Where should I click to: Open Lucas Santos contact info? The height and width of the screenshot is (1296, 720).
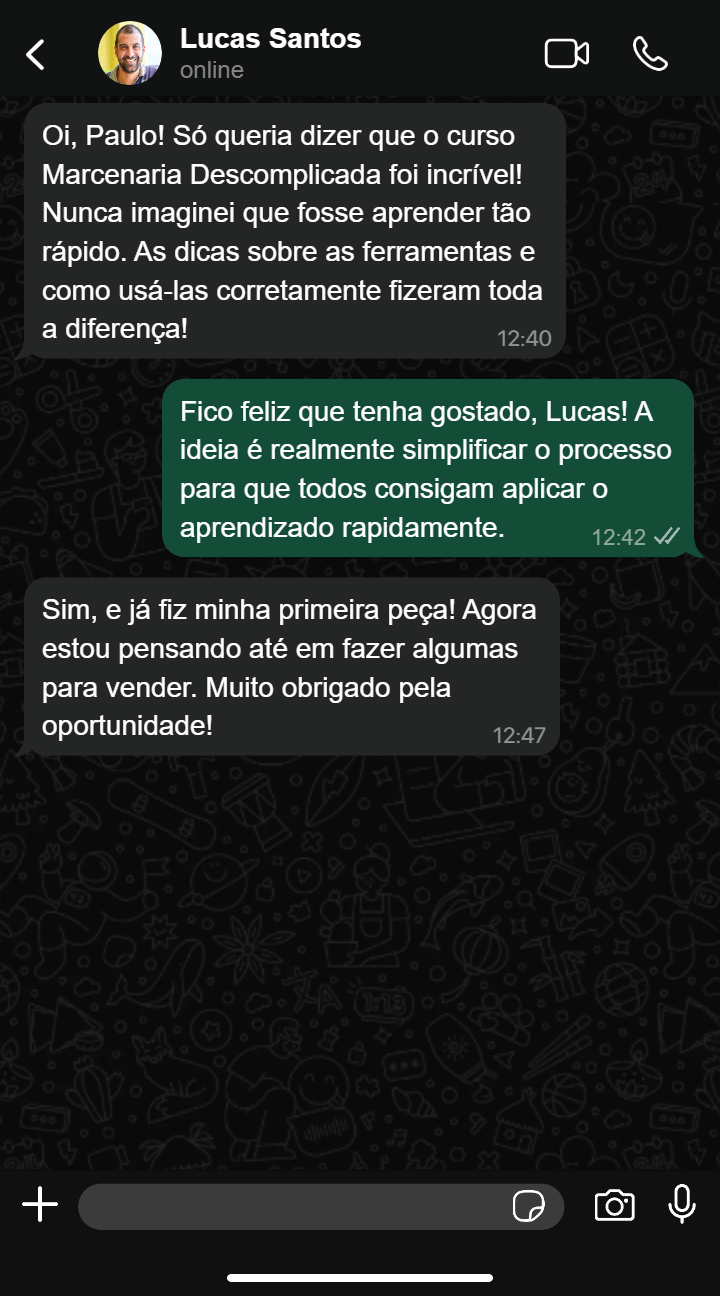click(270, 53)
